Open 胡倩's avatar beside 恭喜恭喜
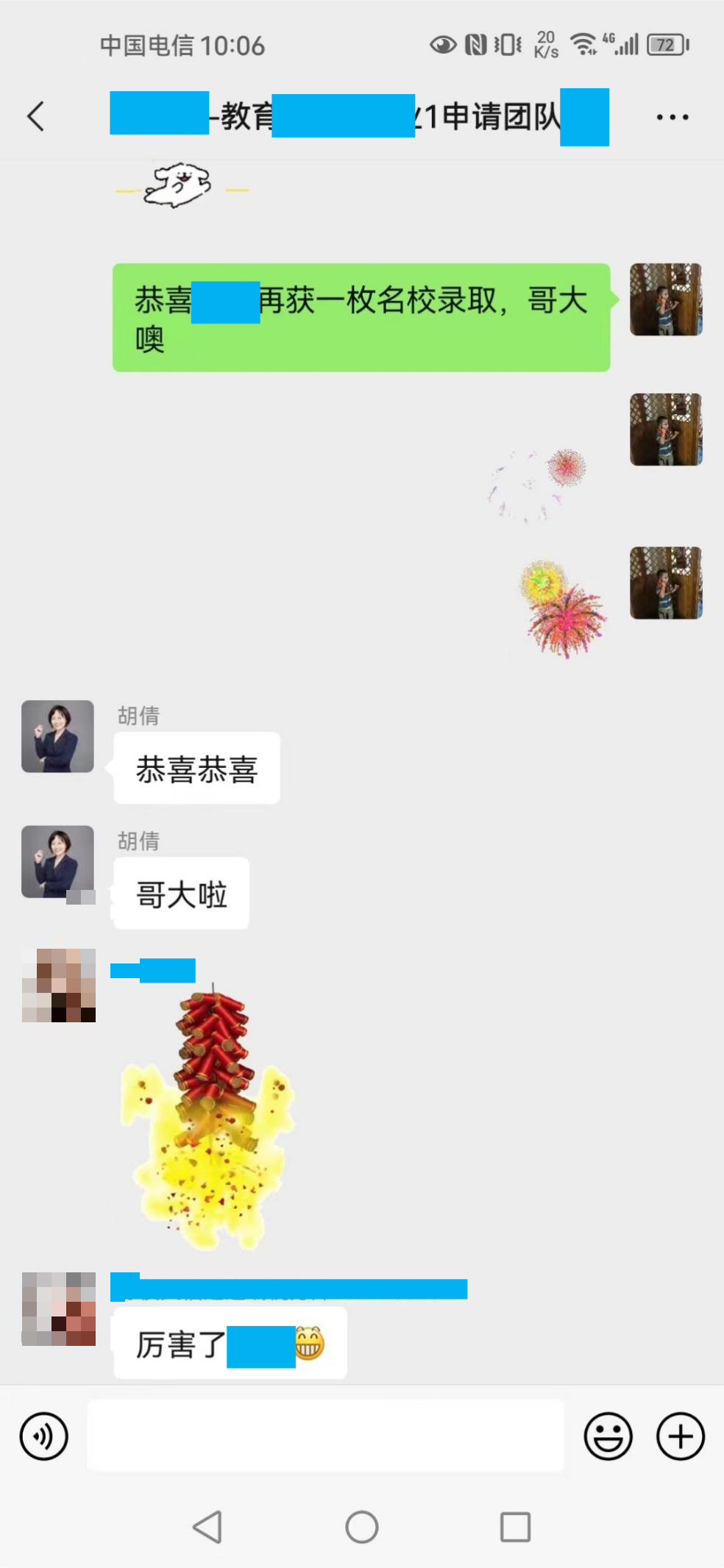Viewport: 724px width, 1568px height. coord(57,736)
